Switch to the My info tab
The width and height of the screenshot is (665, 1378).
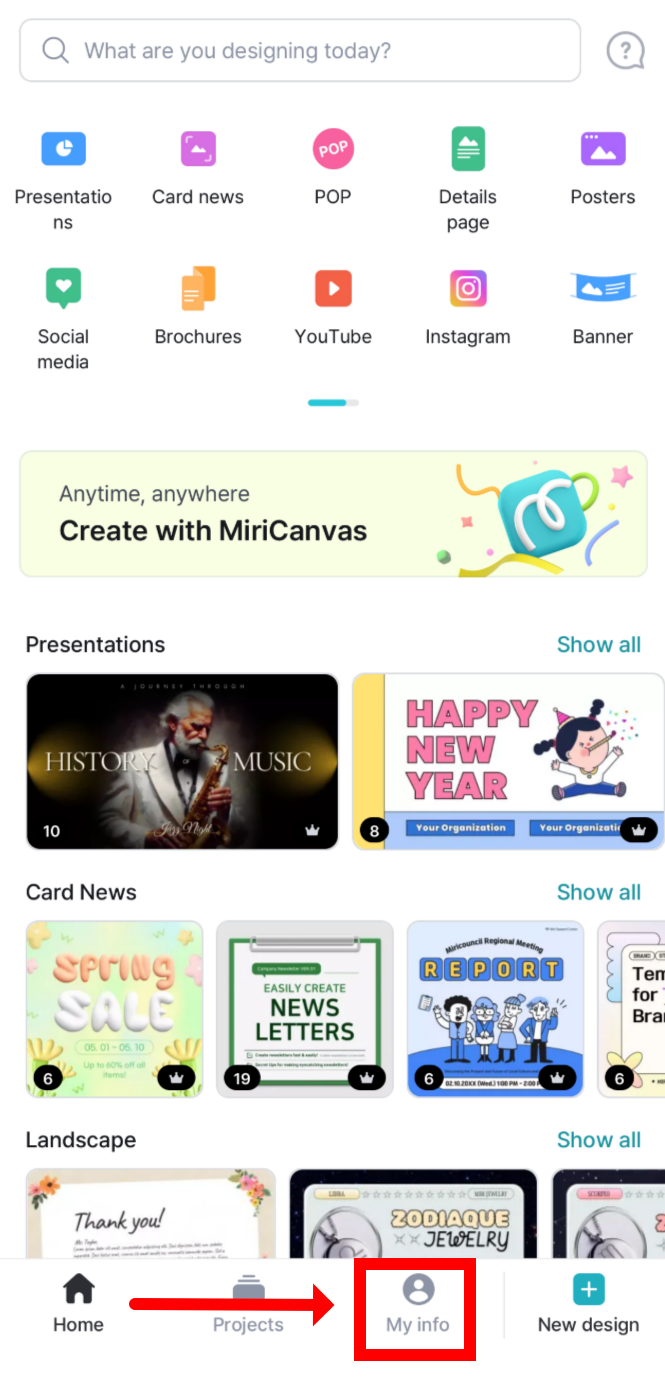point(418,1305)
